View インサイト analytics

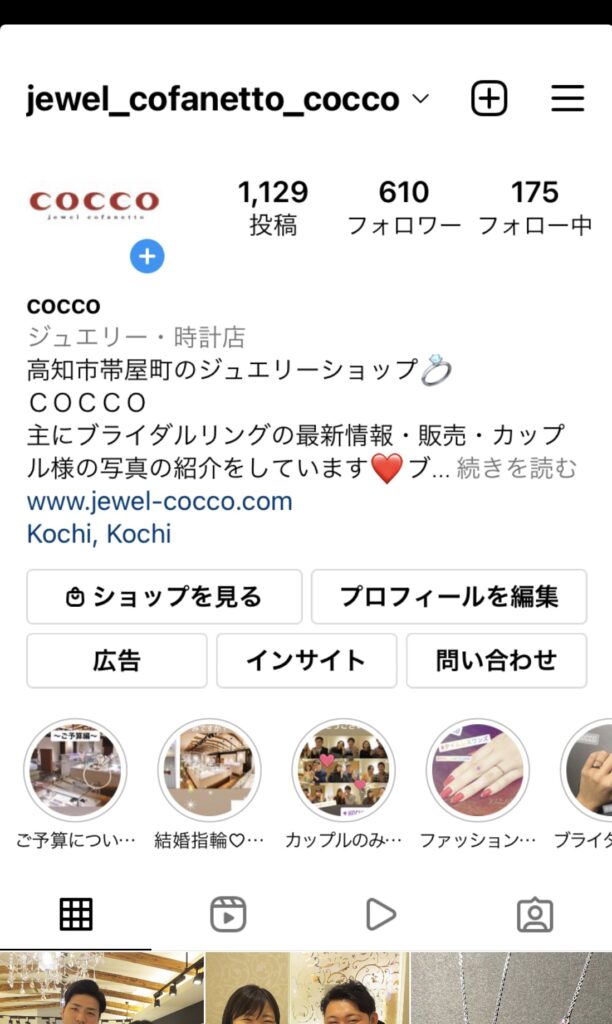[x=306, y=661]
